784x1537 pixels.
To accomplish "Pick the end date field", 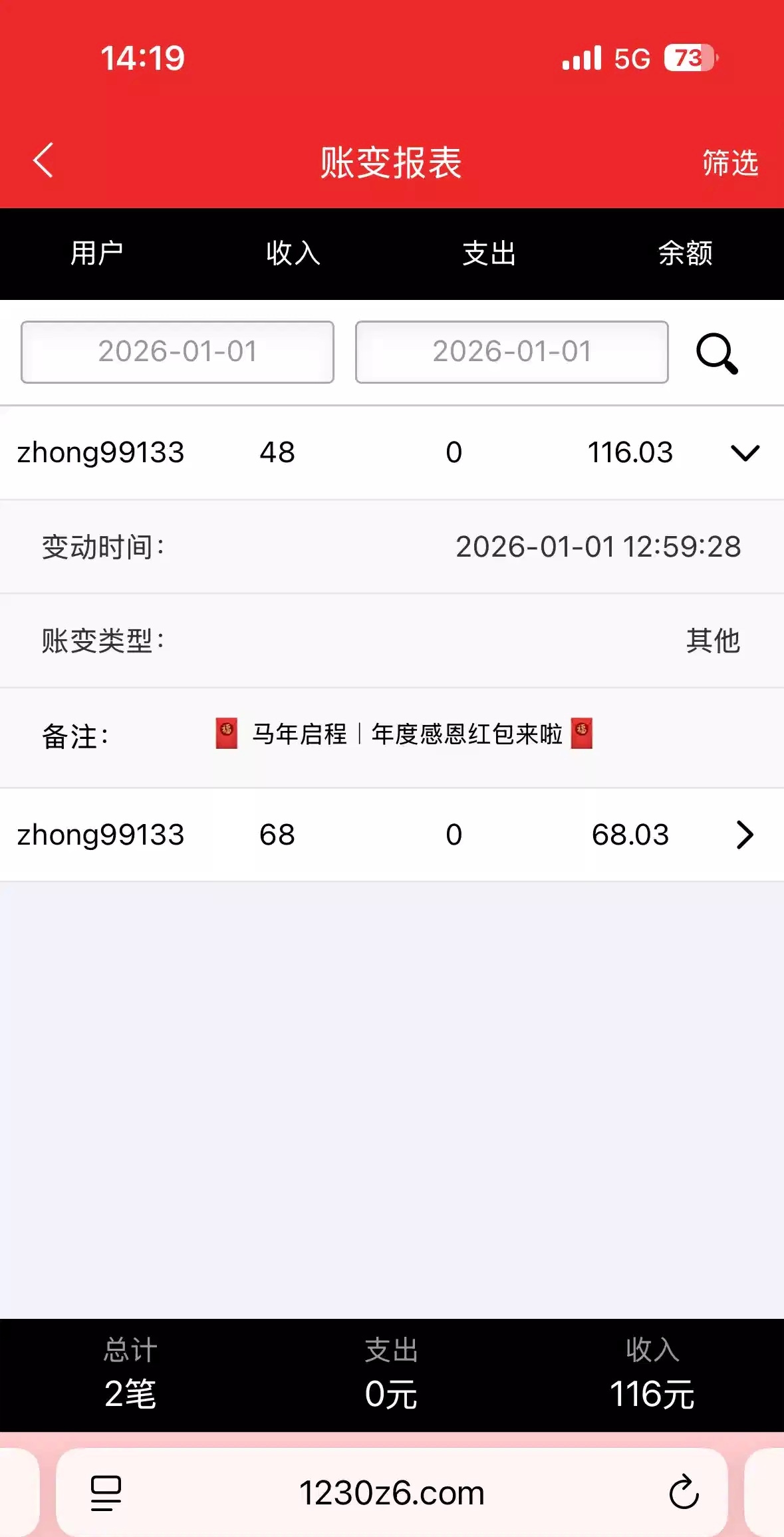I will (511, 352).
